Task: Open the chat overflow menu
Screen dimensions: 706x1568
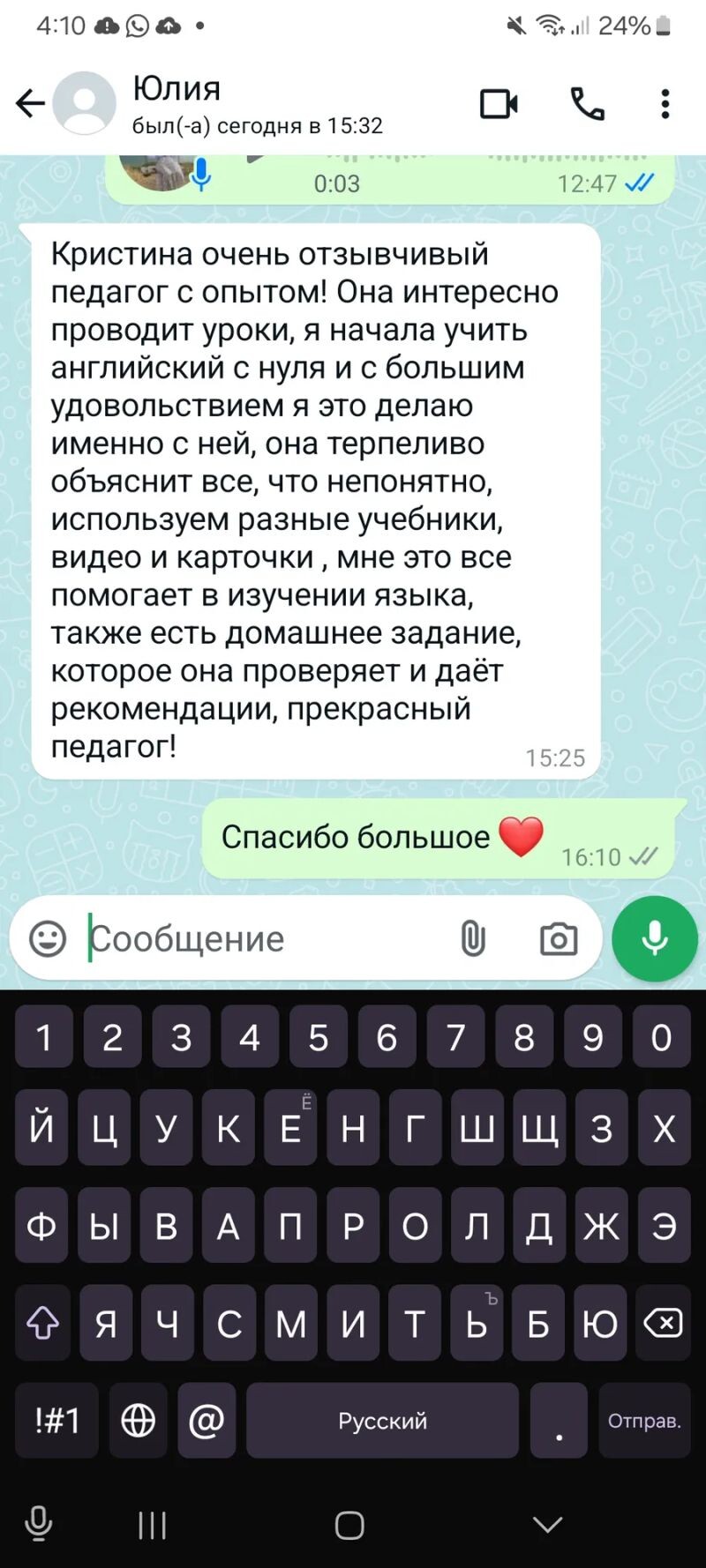Action: point(665,104)
